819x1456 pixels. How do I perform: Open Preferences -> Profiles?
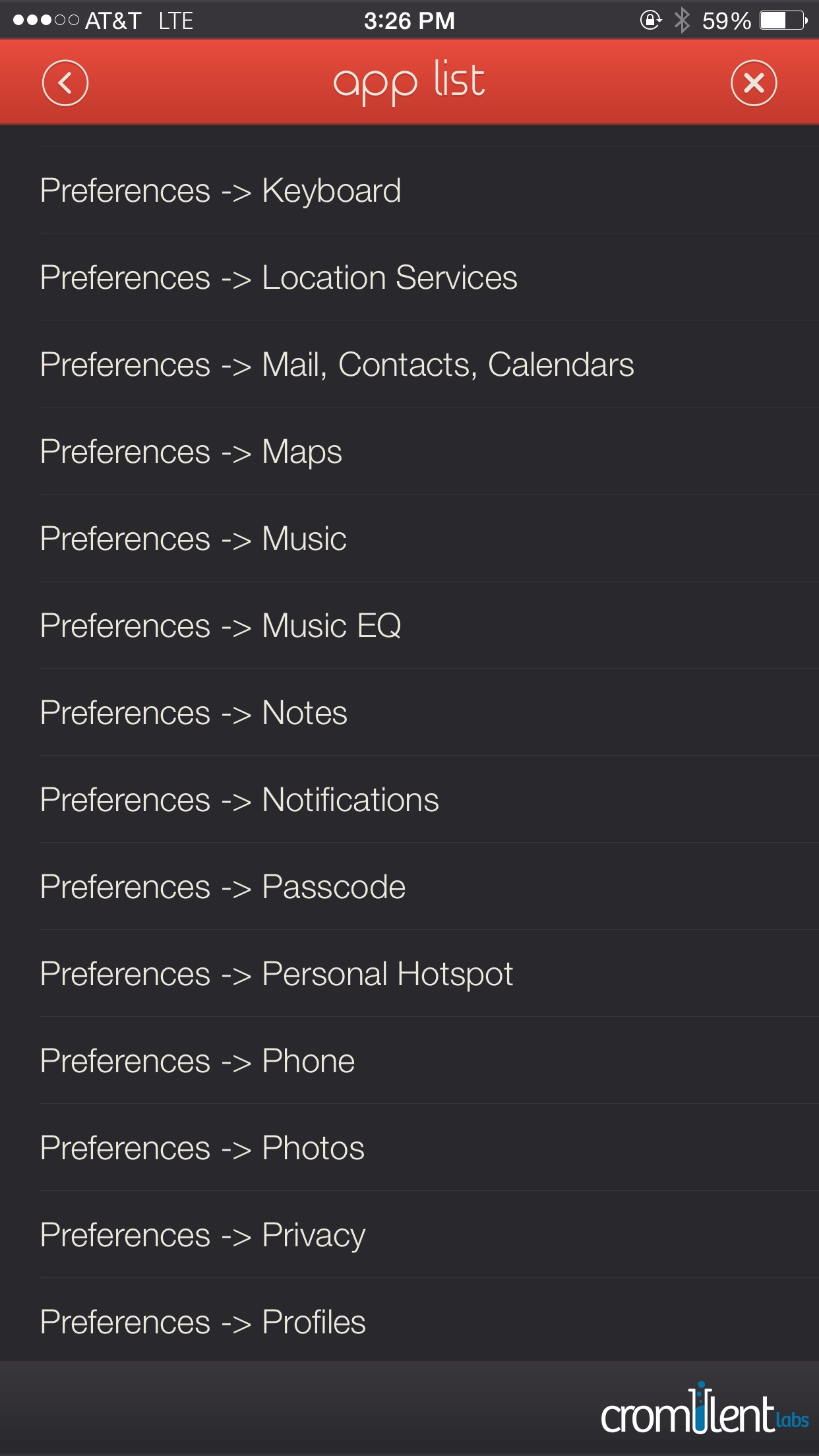point(409,1320)
